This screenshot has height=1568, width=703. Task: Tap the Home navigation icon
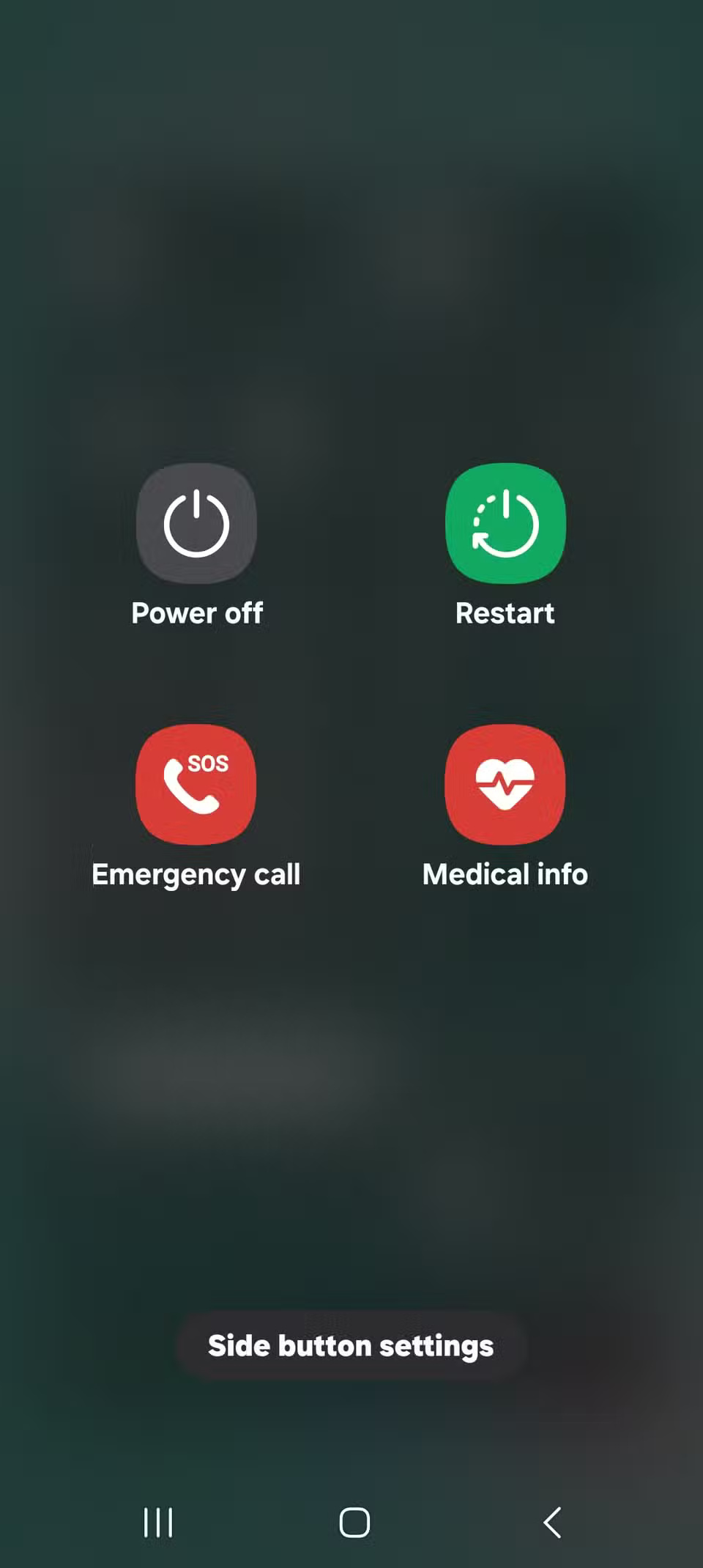354,1523
